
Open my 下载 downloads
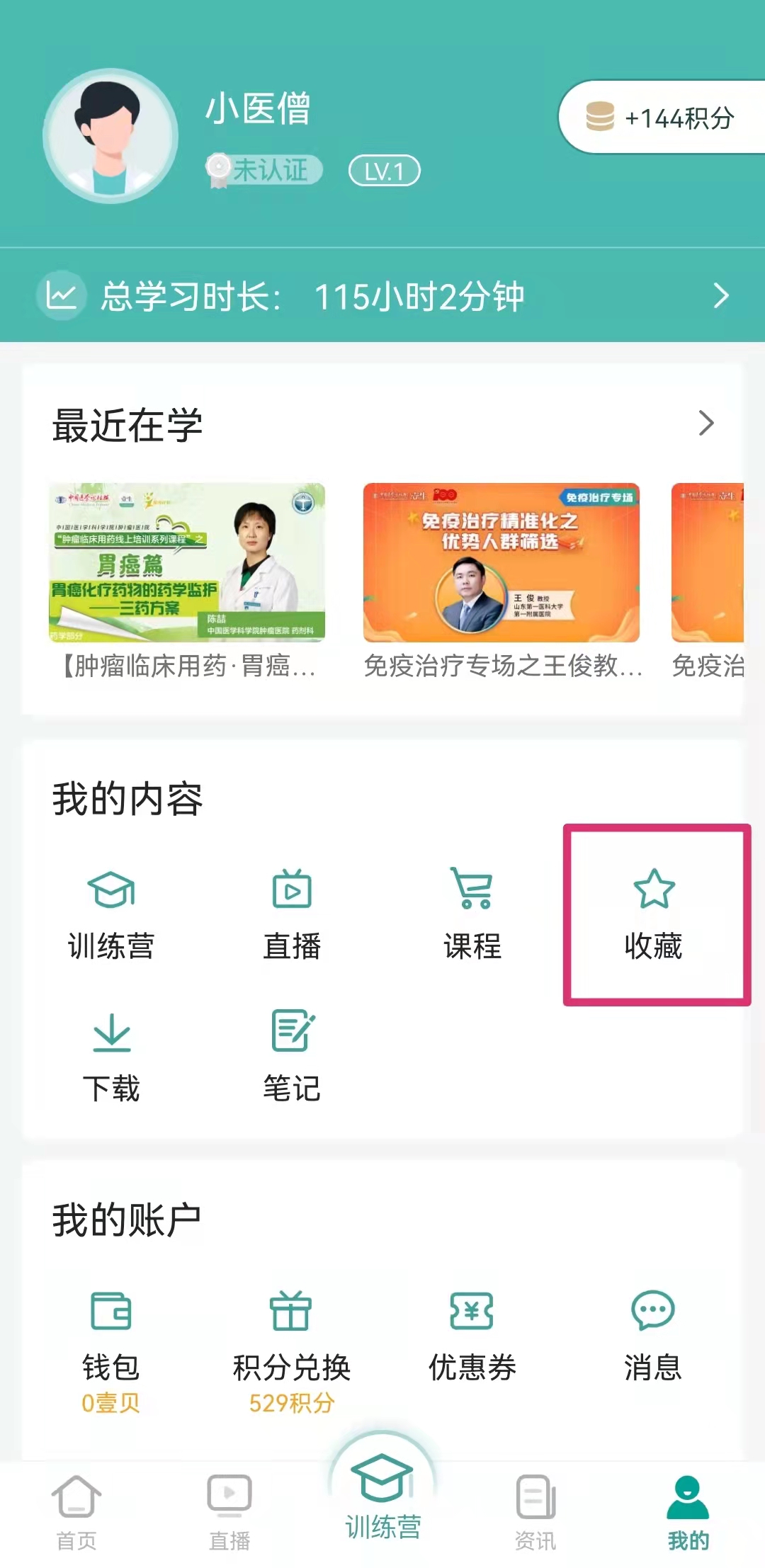point(110,1057)
